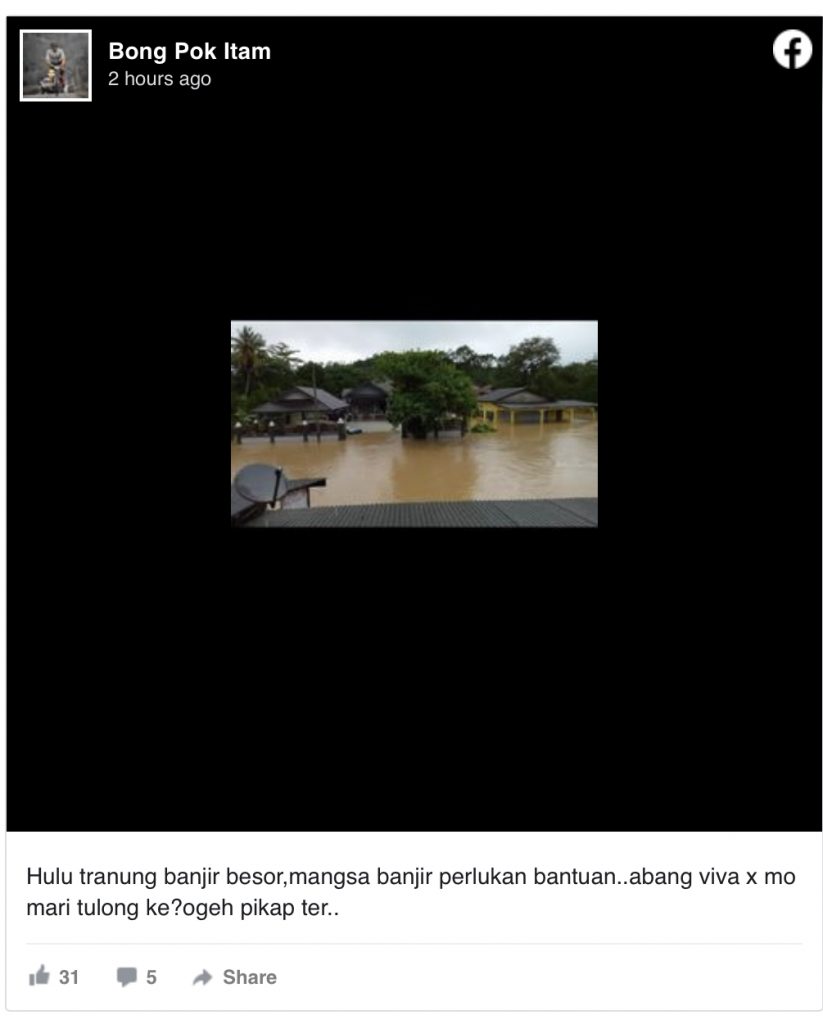This screenshot has height=1024, width=823.
Task: Open the Facebook logo icon
Action: click(792, 50)
